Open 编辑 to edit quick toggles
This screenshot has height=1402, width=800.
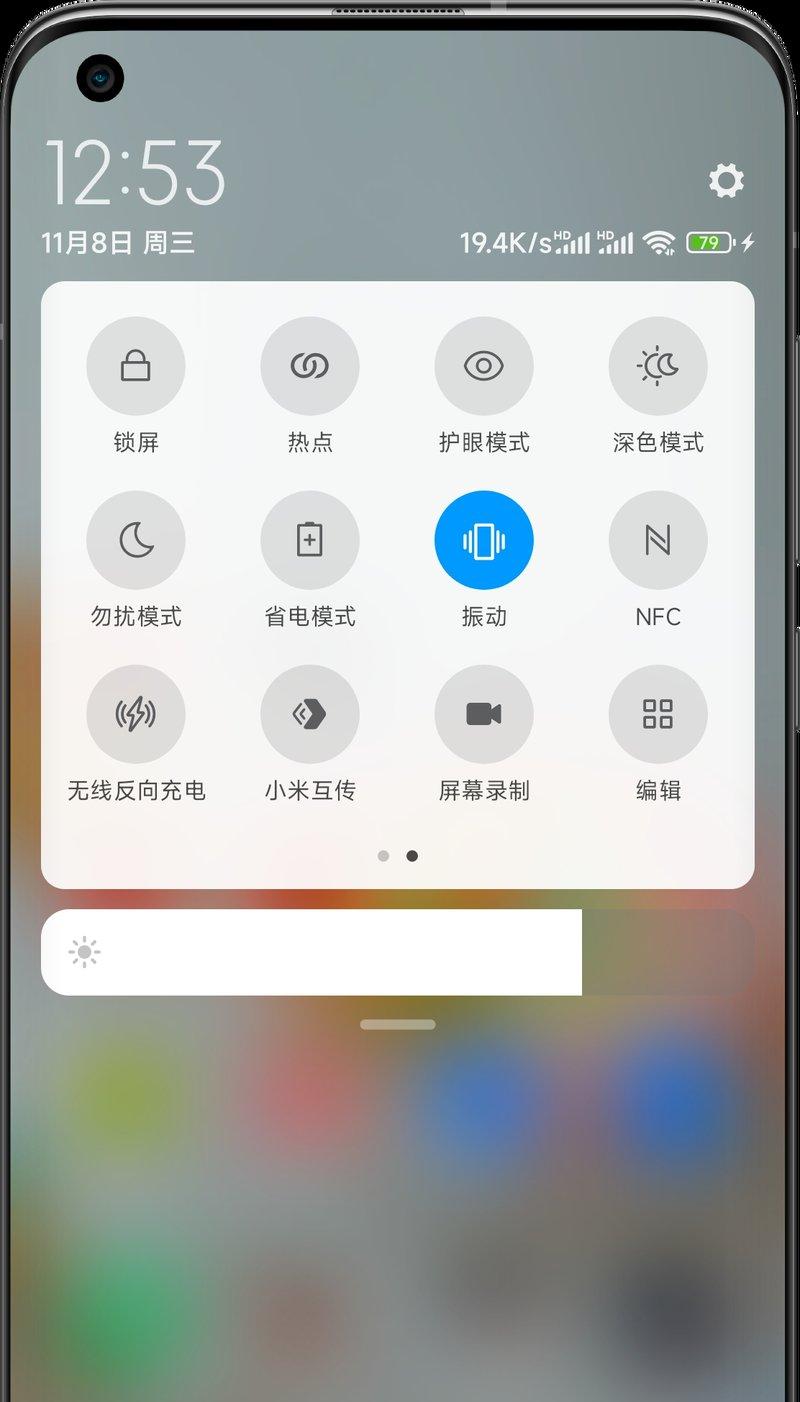coord(658,714)
